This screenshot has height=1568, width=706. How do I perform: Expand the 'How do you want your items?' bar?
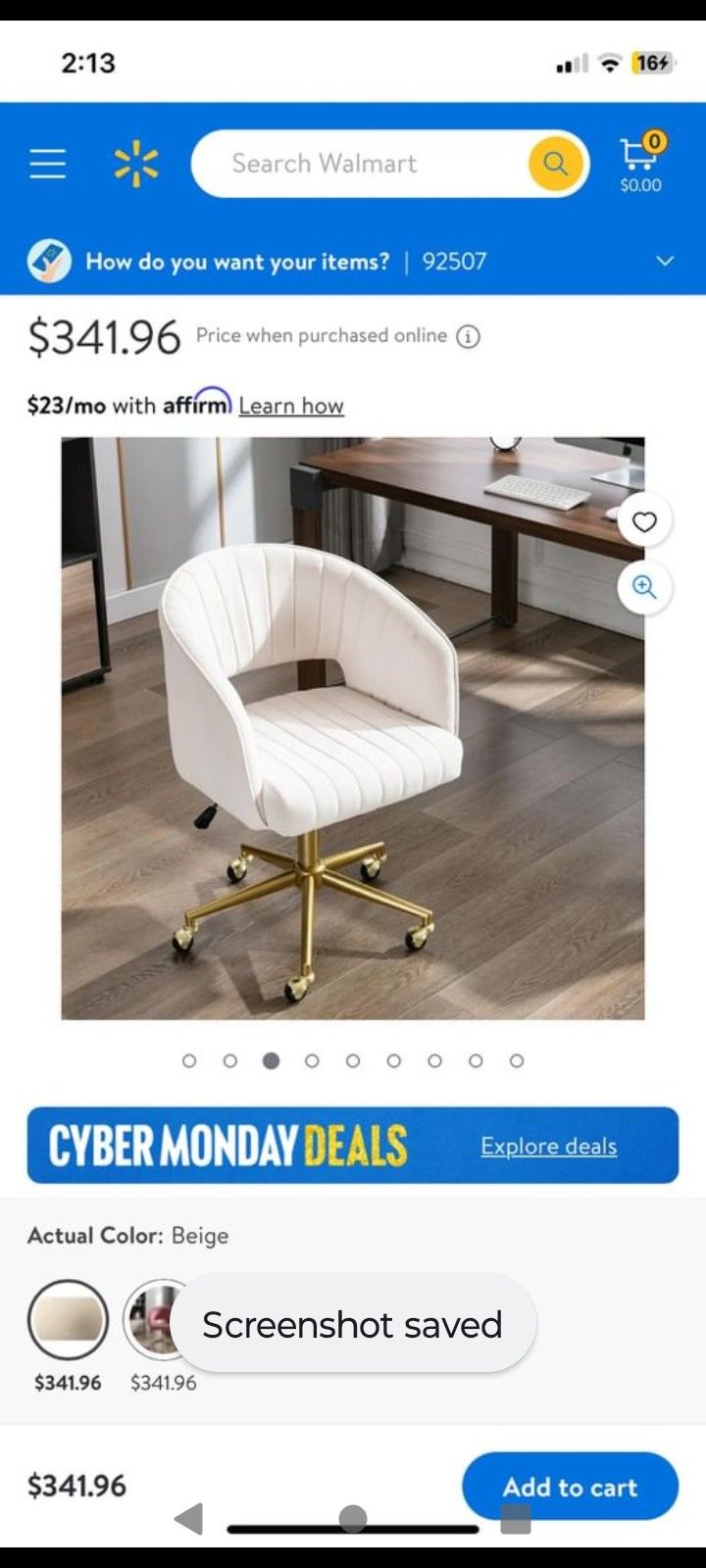(x=665, y=262)
